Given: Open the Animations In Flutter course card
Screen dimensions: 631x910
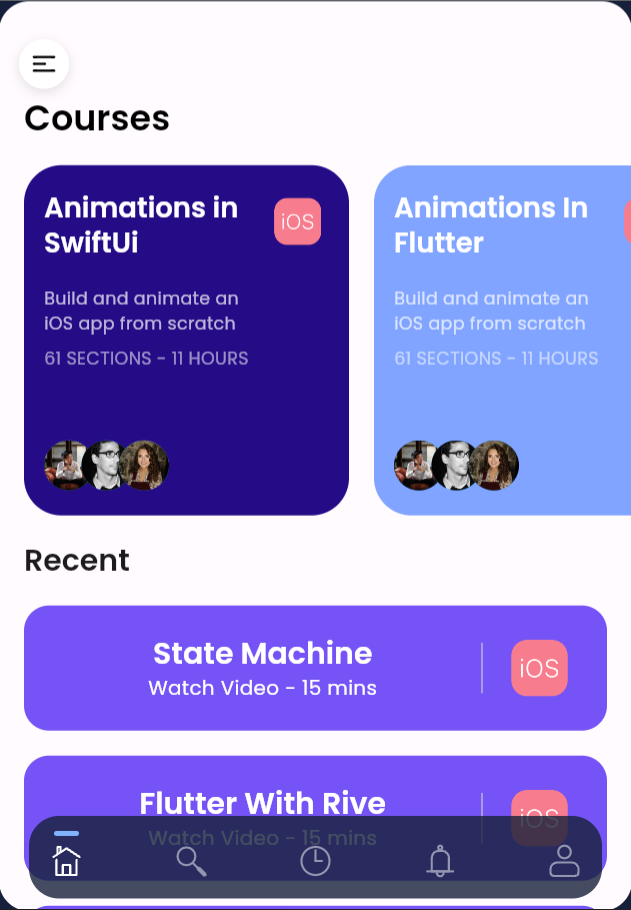Looking at the screenshot, I should 502,340.
